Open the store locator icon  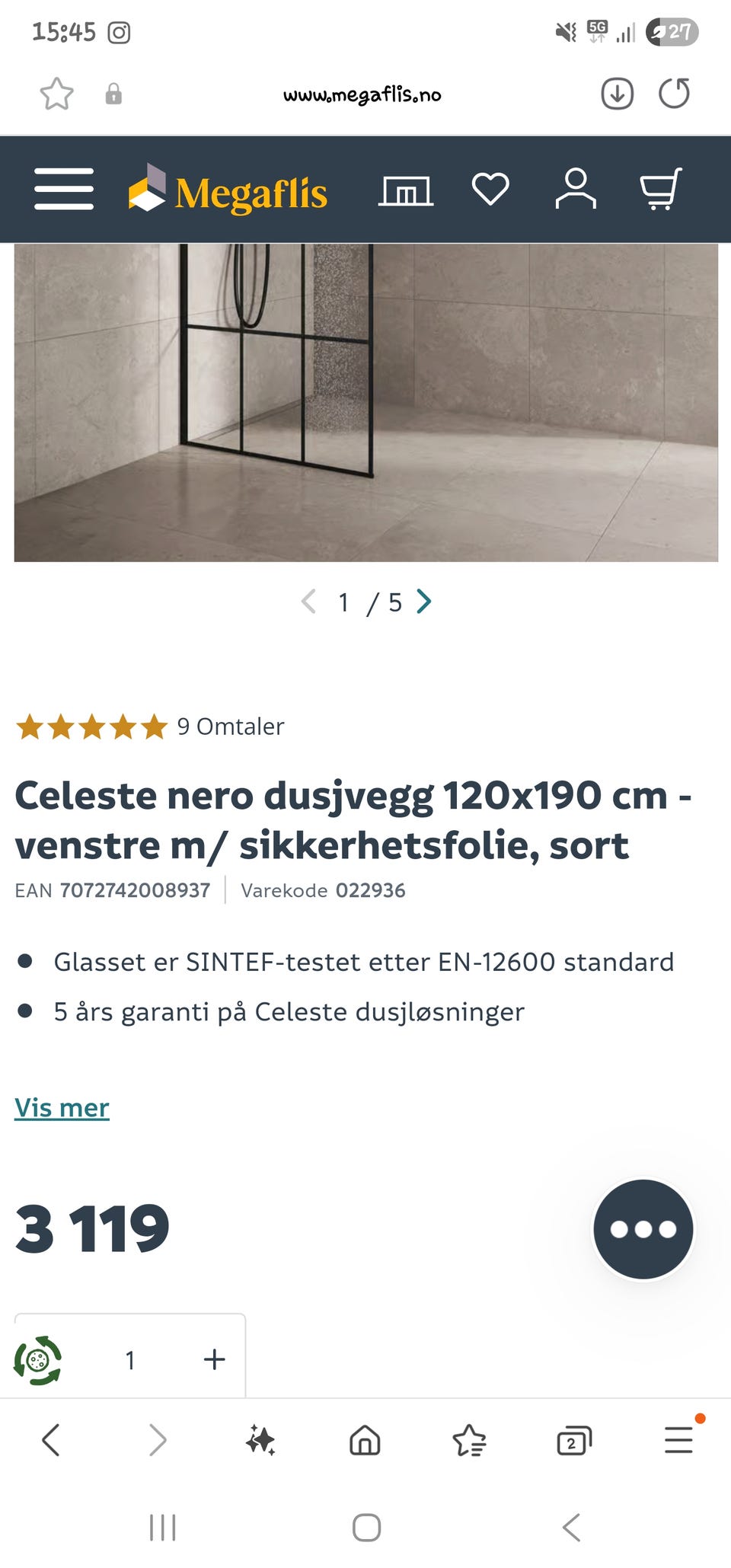tap(407, 190)
